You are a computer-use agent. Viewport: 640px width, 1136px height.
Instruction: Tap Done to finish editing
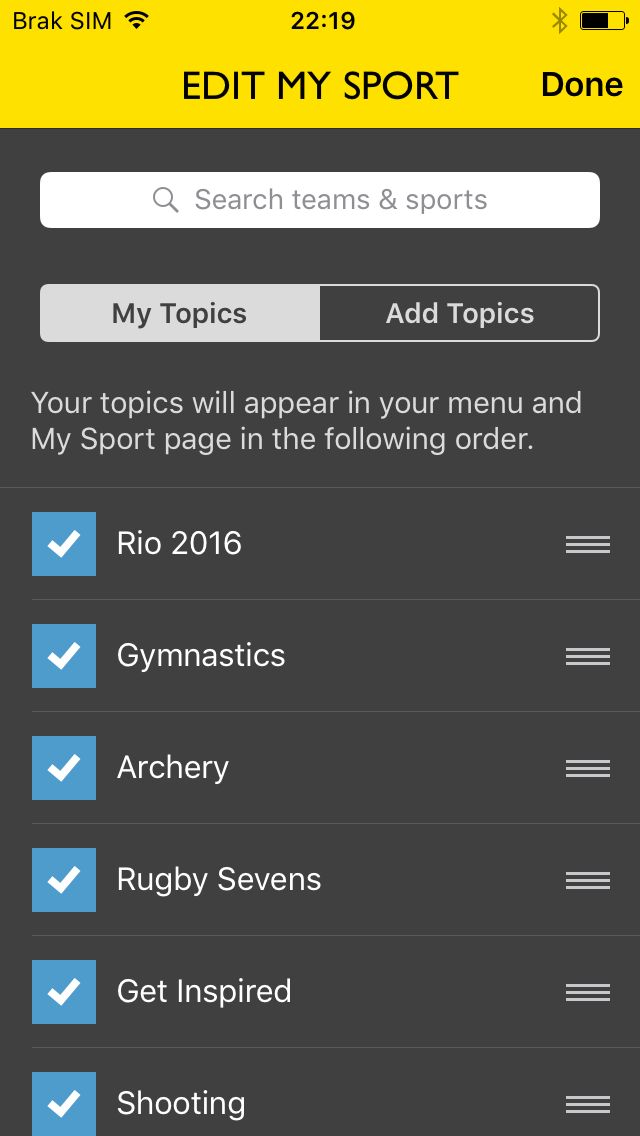[581, 85]
